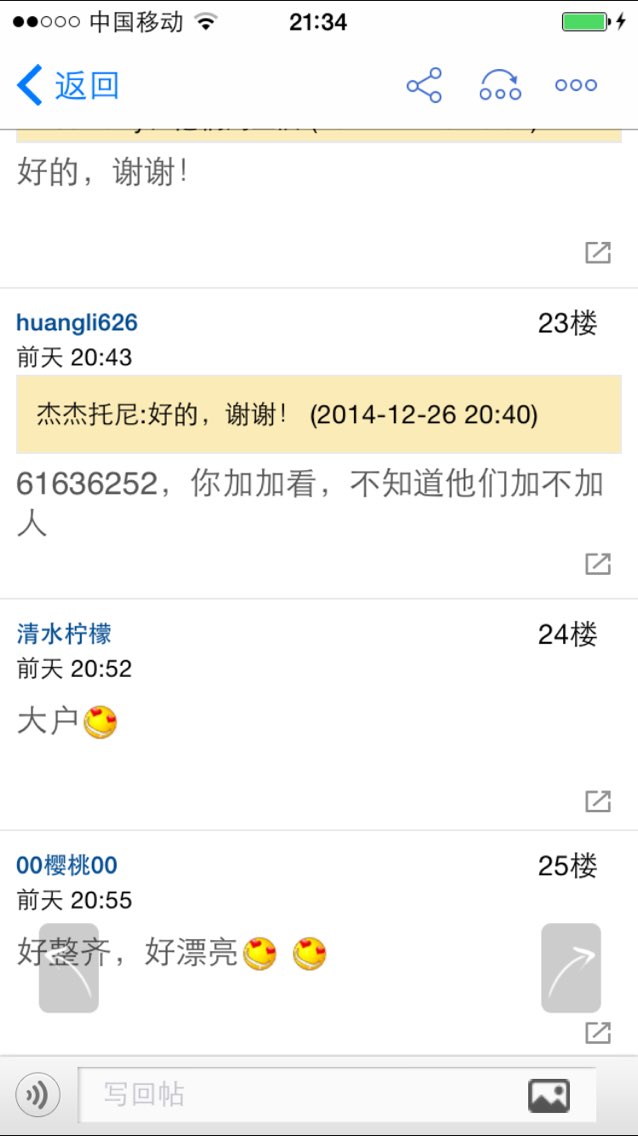
Task: Open 清水柠檬's user profile
Action: pyautogui.click(x=64, y=635)
